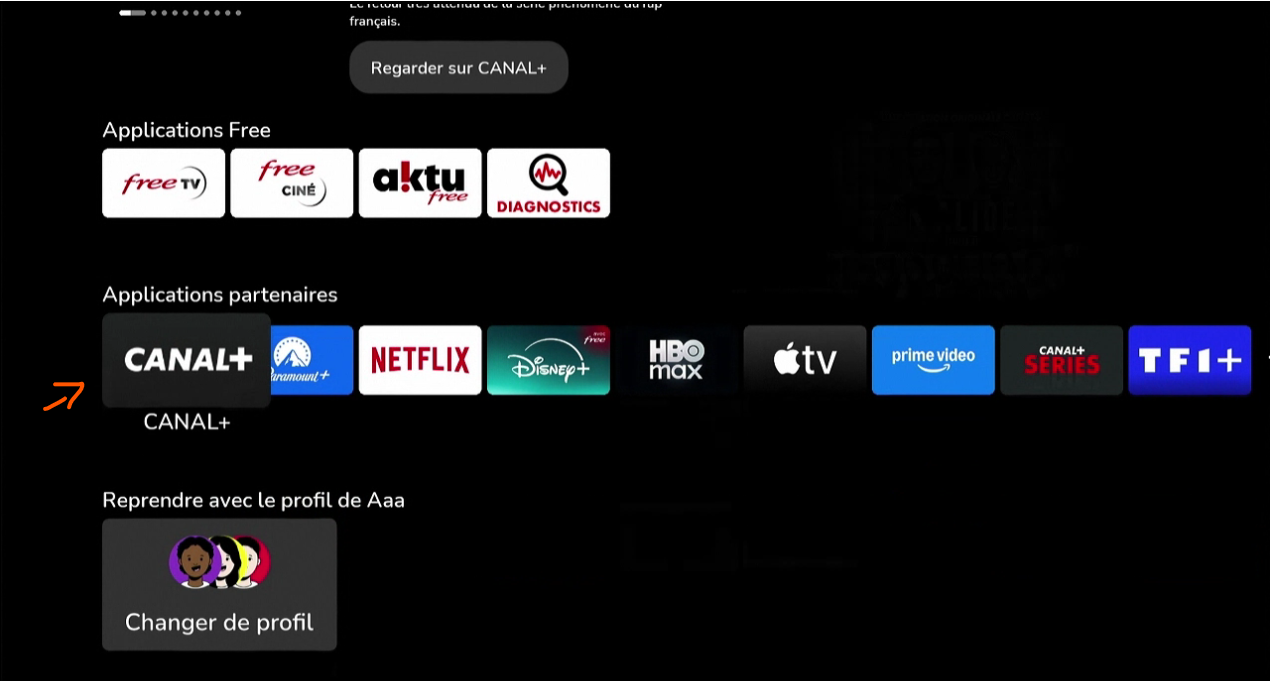Start the Diagnostics application

[548, 183]
